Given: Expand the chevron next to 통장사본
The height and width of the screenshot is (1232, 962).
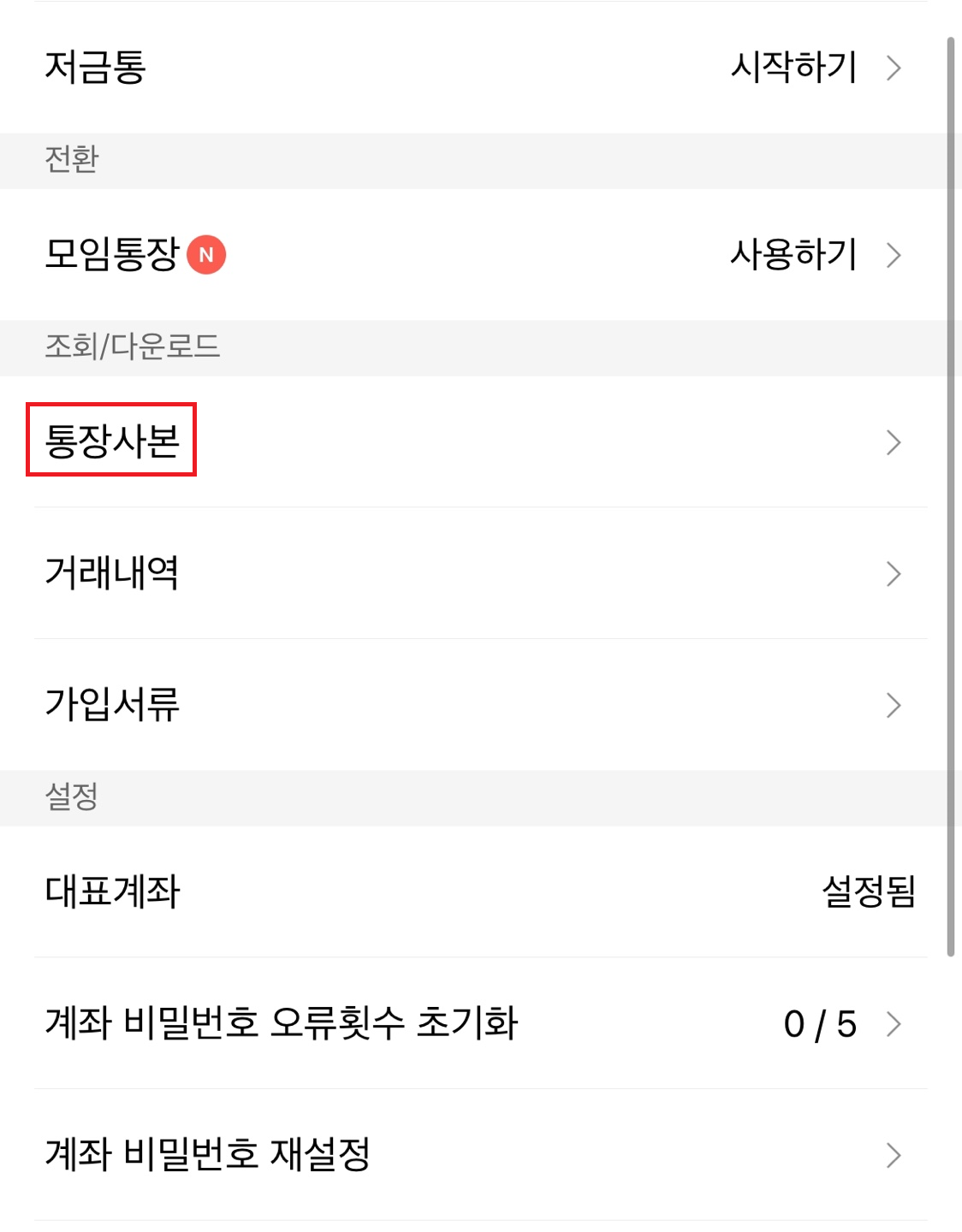Looking at the screenshot, I should [894, 441].
